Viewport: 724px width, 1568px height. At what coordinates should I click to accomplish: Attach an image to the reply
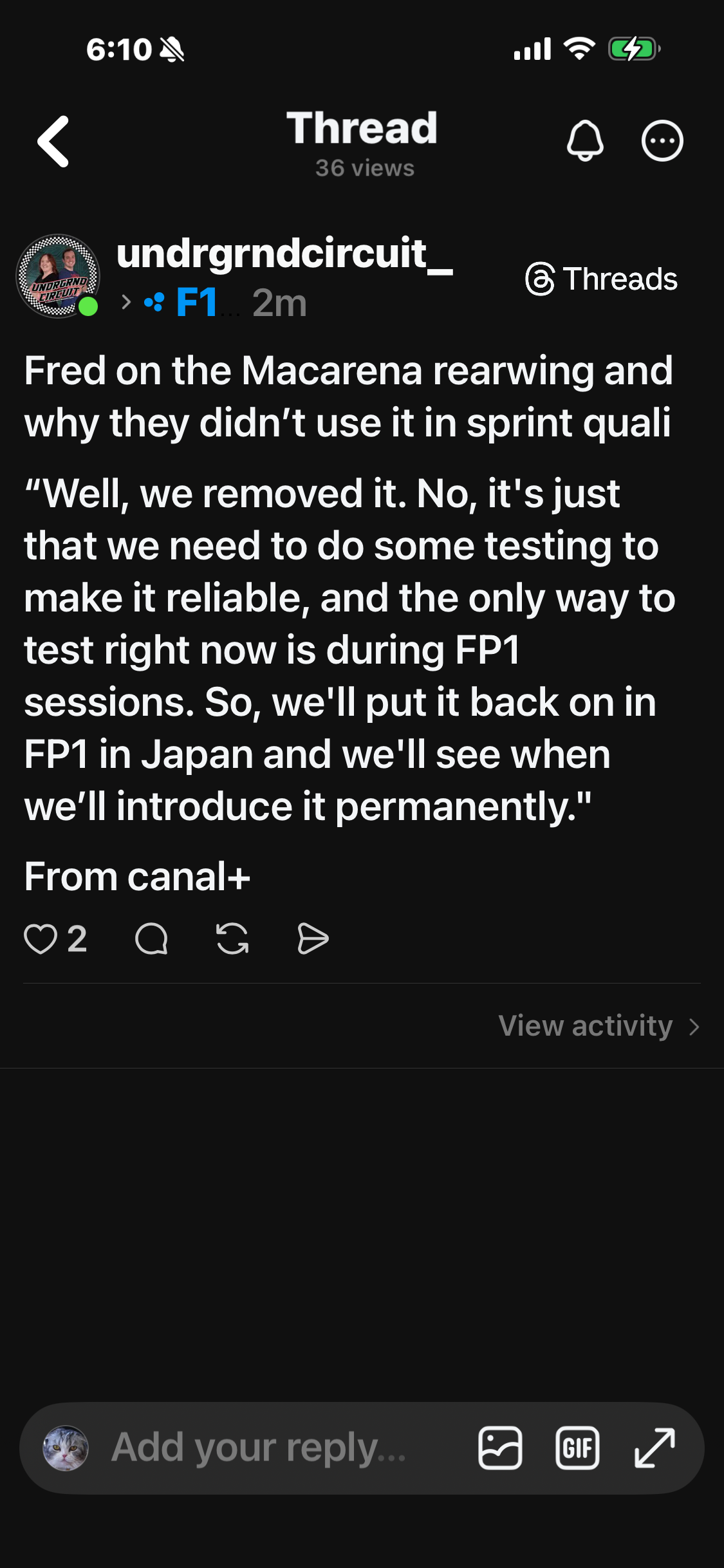(x=500, y=1448)
